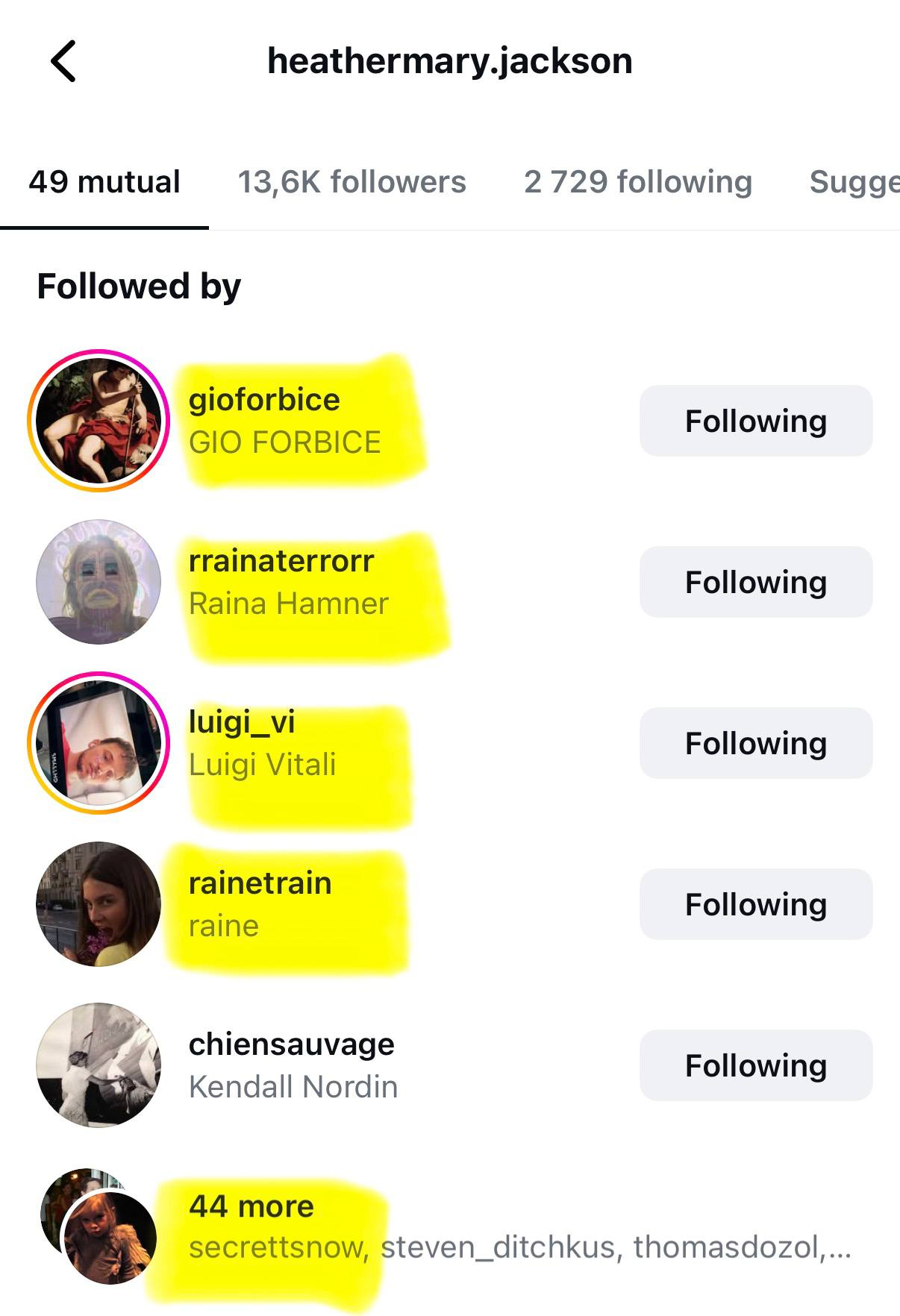900x1316 pixels.
Task: Unfollow rrainaterrorr via Following button
Action: pos(755,582)
